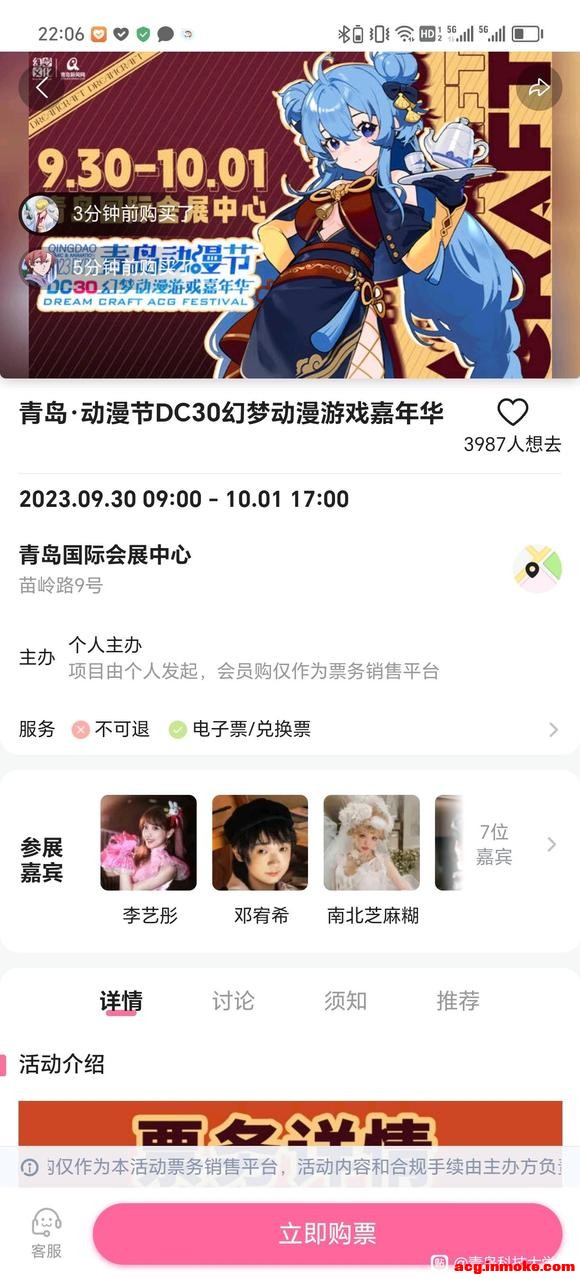
Task: Go back using the top-left arrow
Action: (42, 87)
